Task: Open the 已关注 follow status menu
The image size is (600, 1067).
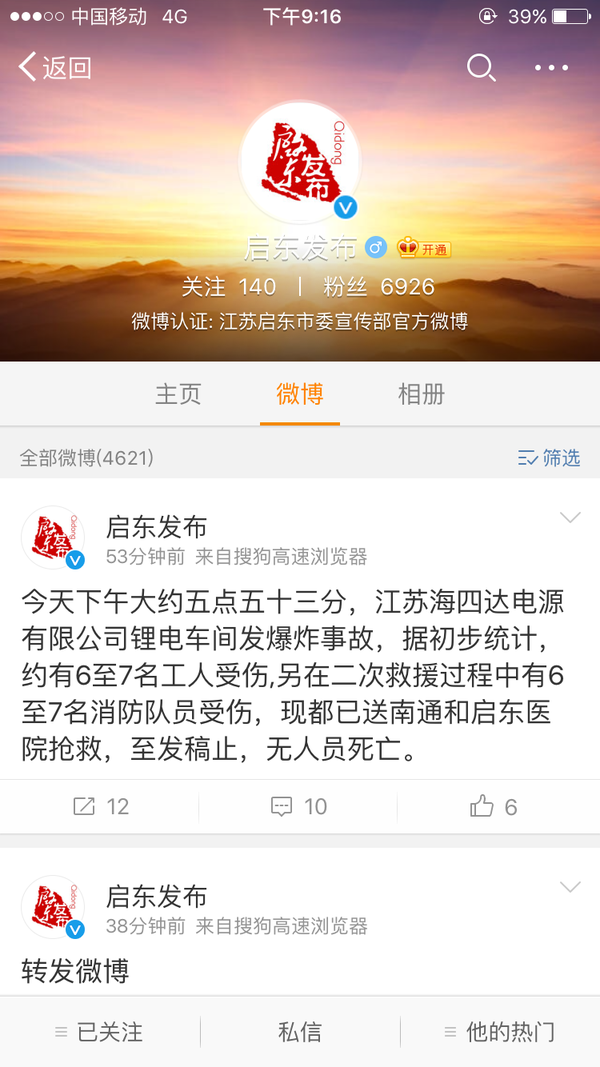Action: point(99,1032)
